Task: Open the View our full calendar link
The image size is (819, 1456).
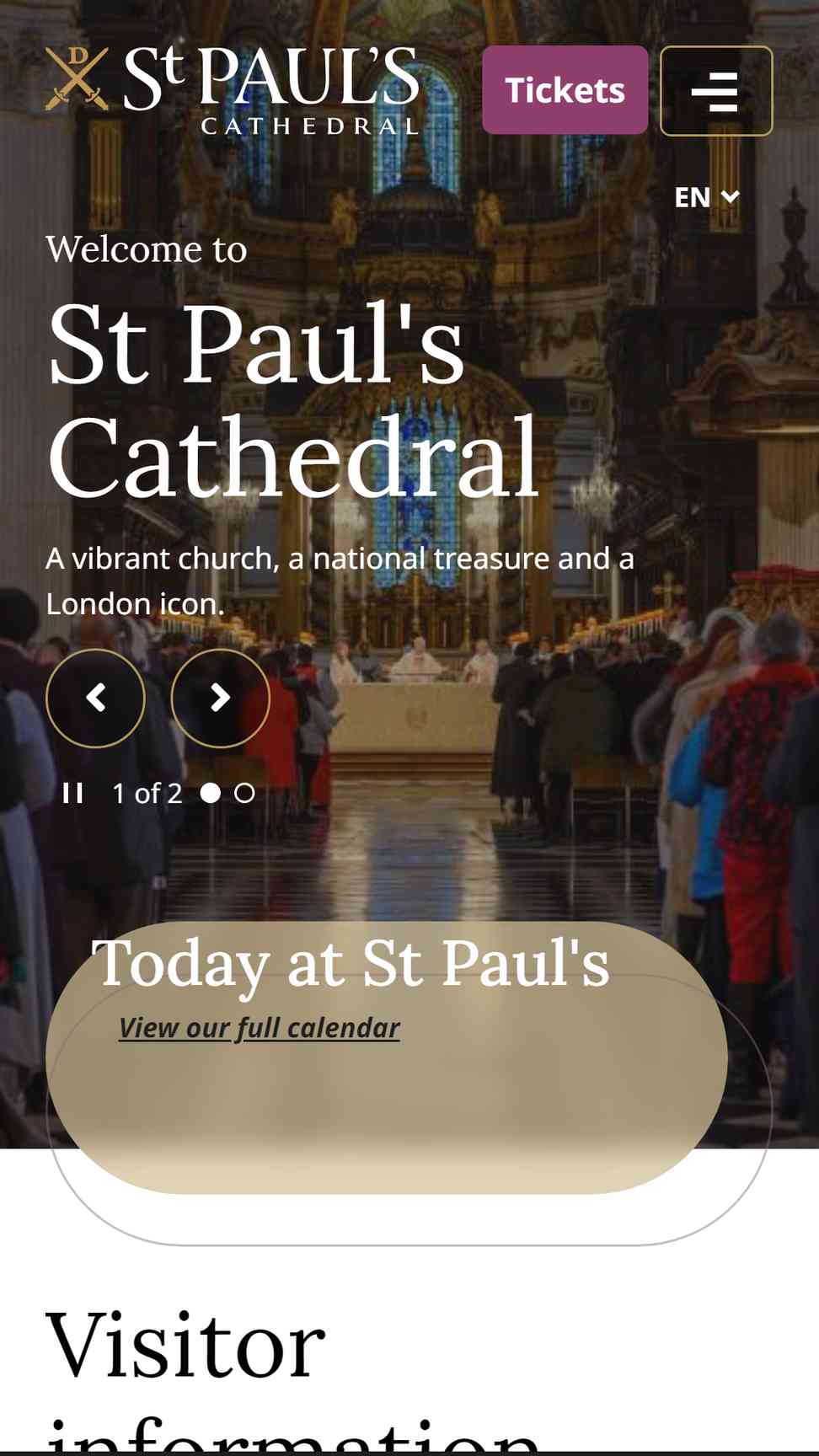Action: 259,1028
